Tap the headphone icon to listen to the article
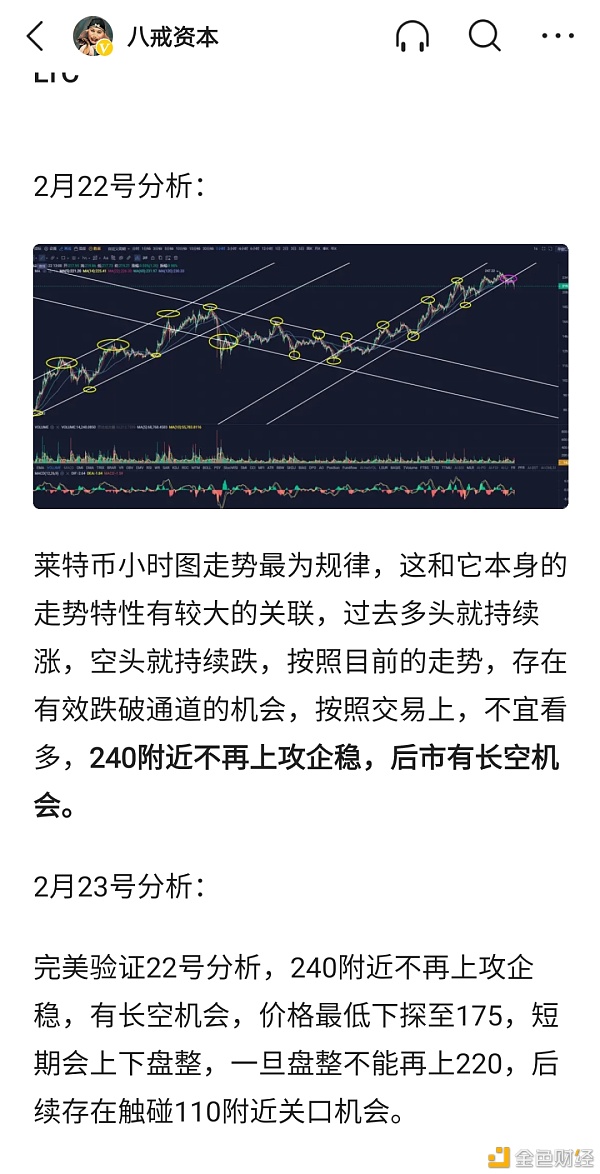 click(x=412, y=36)
